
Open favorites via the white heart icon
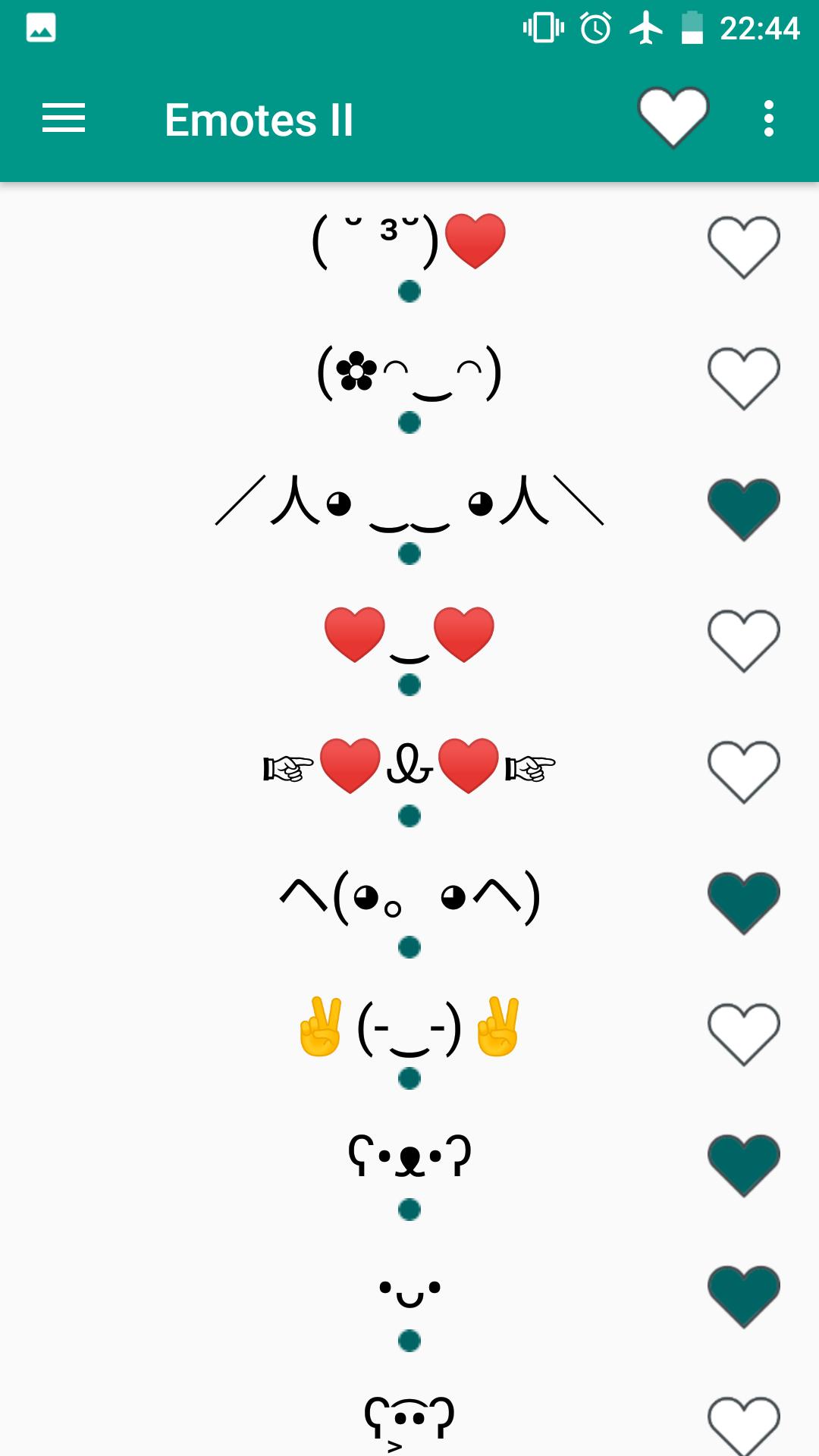click(673, 118)
